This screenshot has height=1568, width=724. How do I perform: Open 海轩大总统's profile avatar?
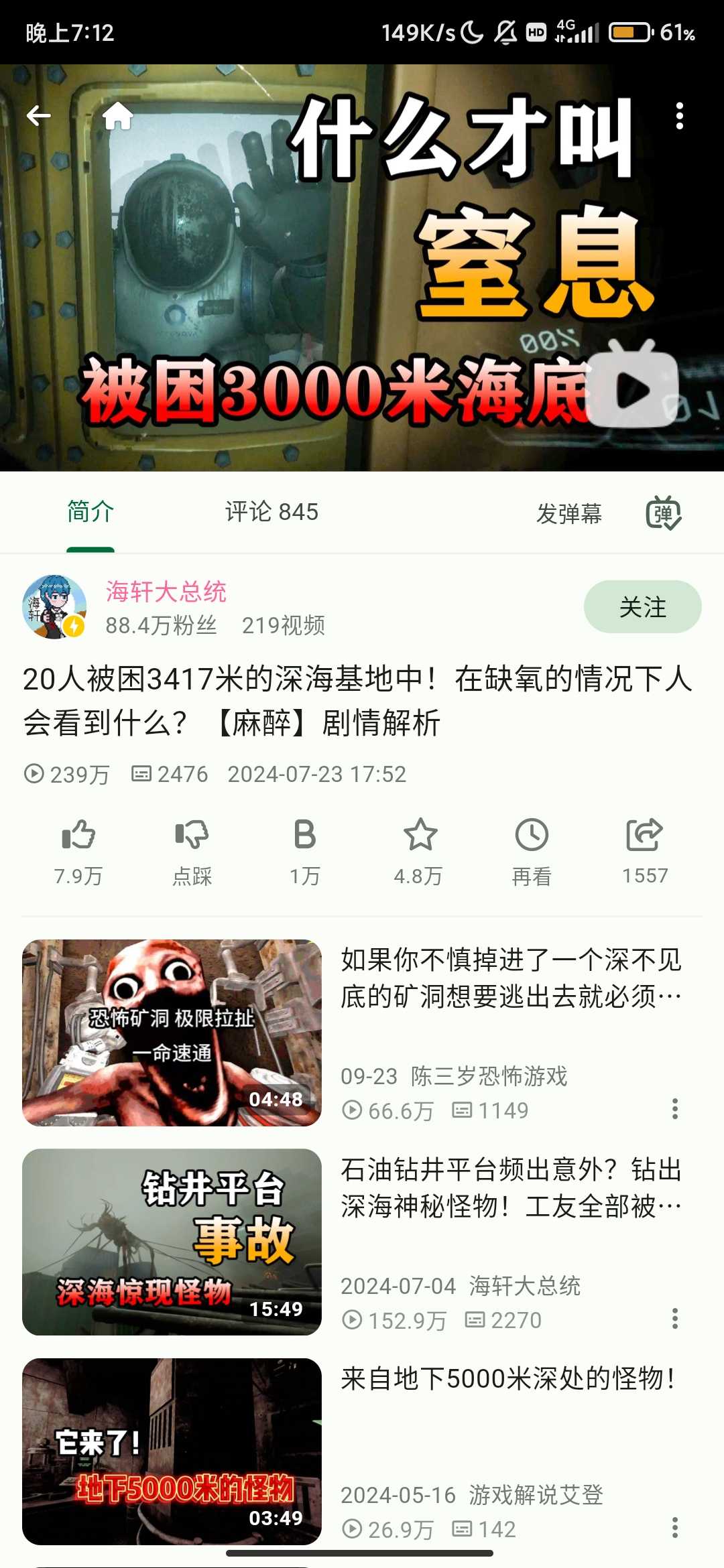(x=54, y=606)
